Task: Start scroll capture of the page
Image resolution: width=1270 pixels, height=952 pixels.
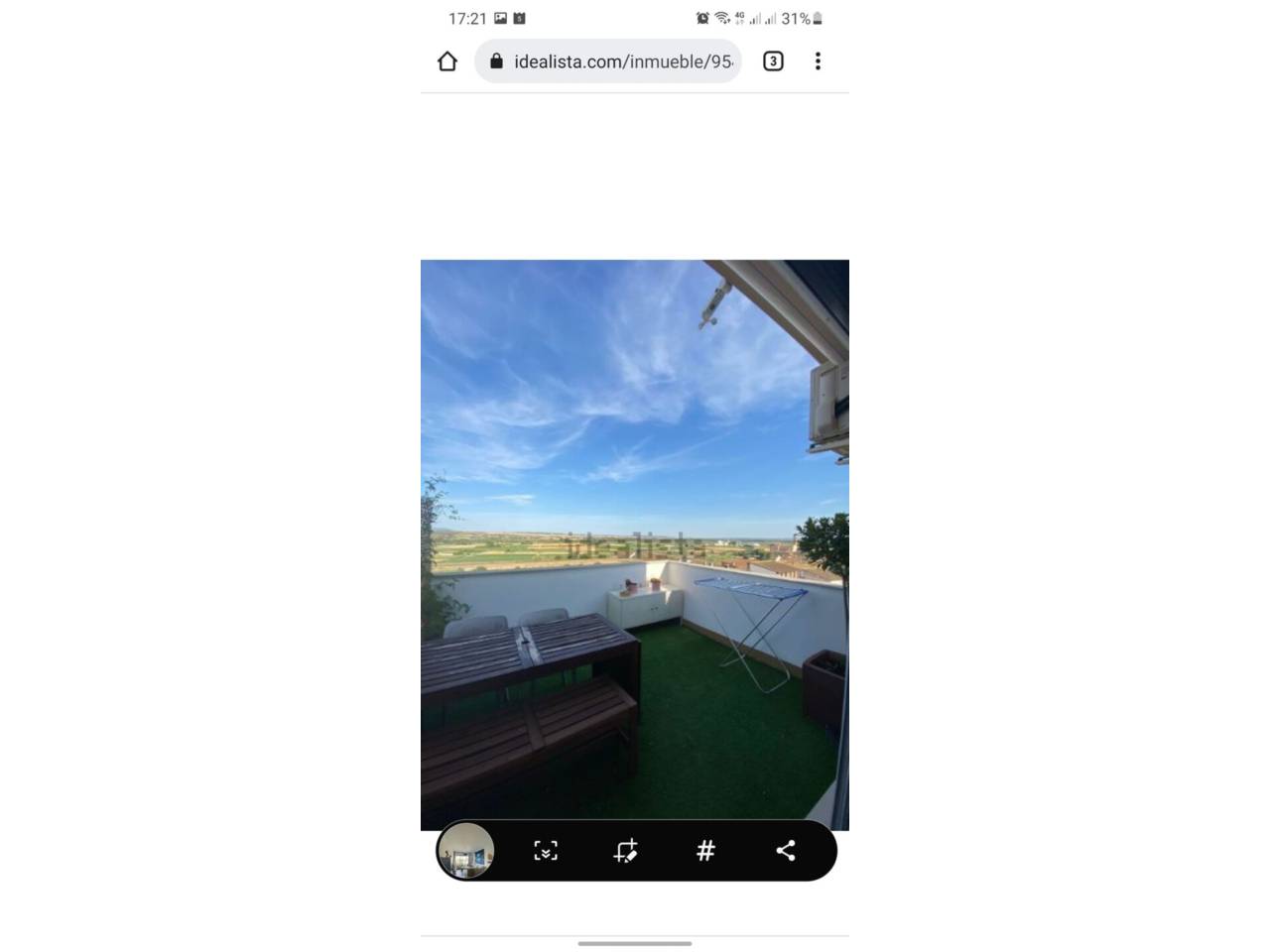Action: (546, 850)
